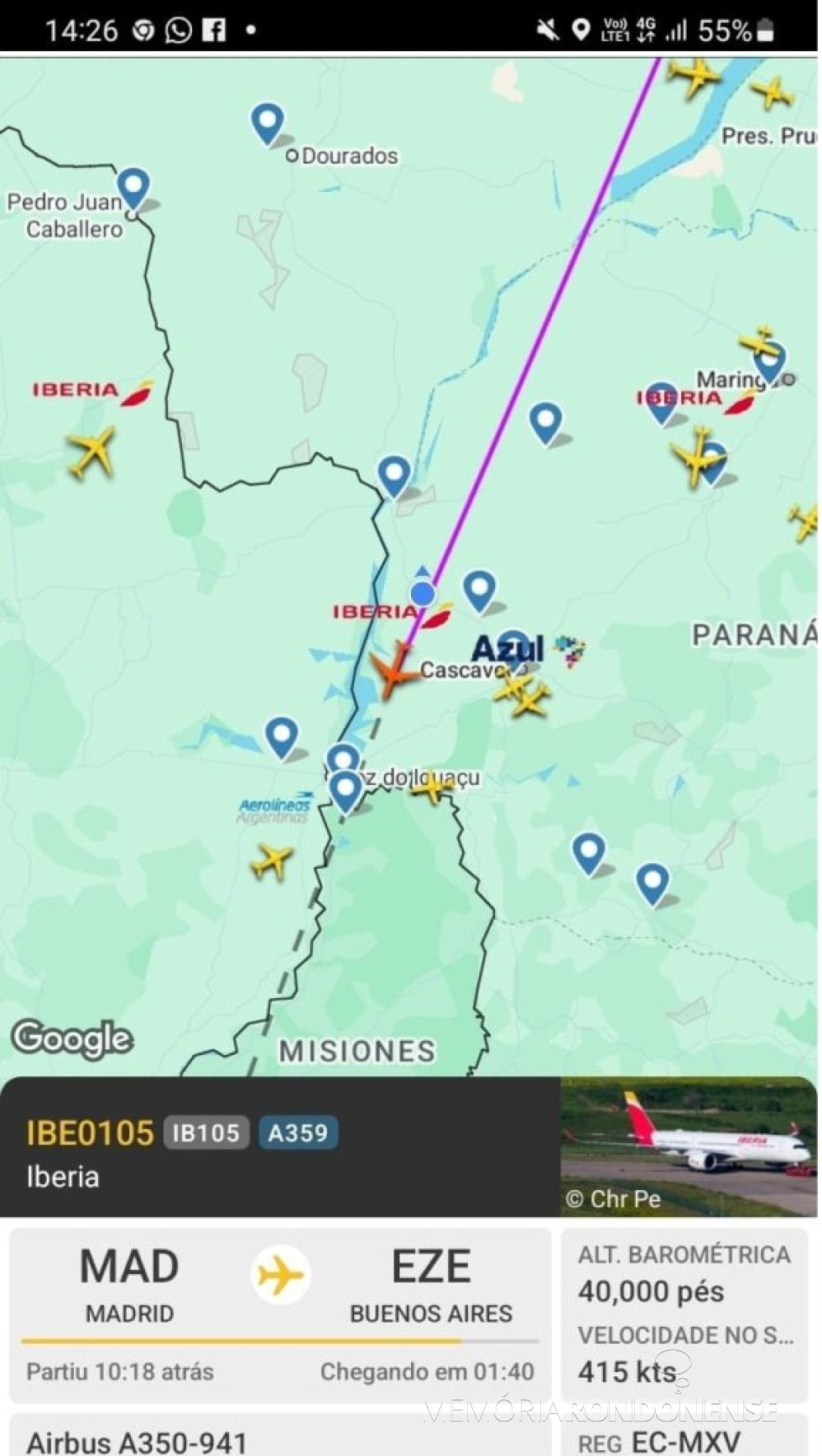Select the Aerolineas Argentinas plane on the map
822x1456 pixels.
[272, 861]
